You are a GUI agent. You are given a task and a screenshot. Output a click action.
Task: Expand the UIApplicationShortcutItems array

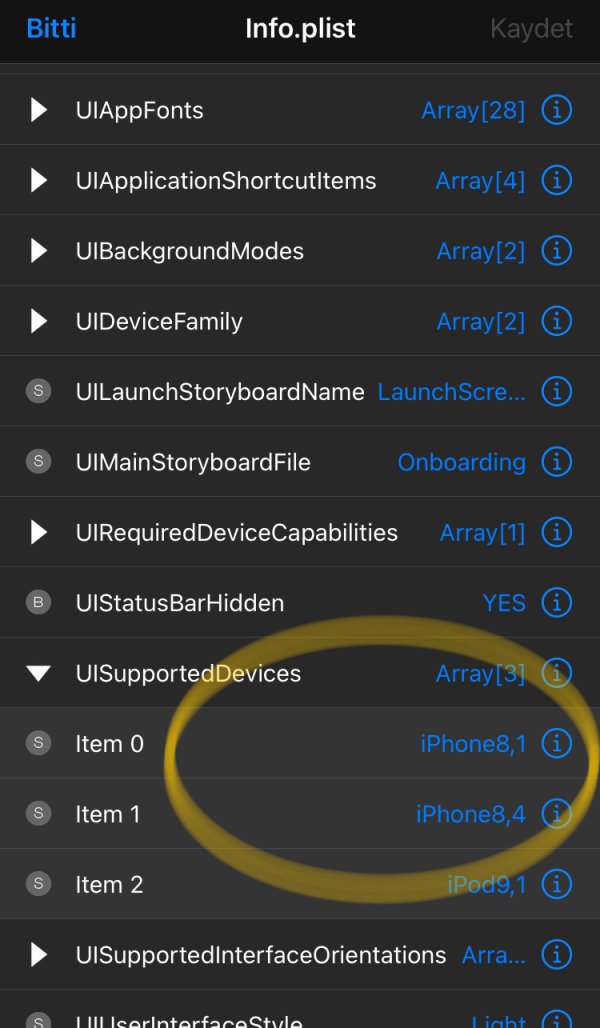(x=39, y=180)
